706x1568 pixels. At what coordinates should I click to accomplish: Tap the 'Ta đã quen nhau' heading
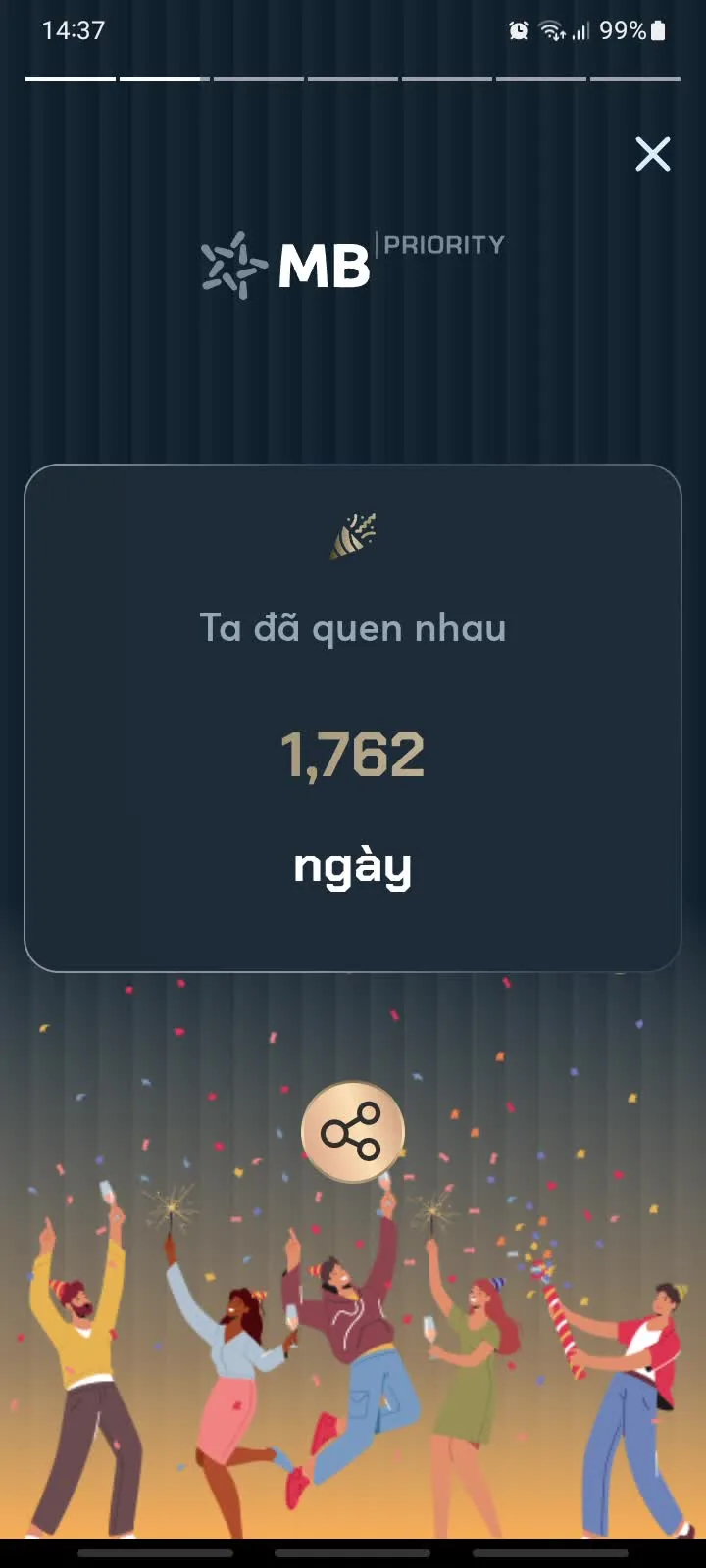click(x=353, y=628)
